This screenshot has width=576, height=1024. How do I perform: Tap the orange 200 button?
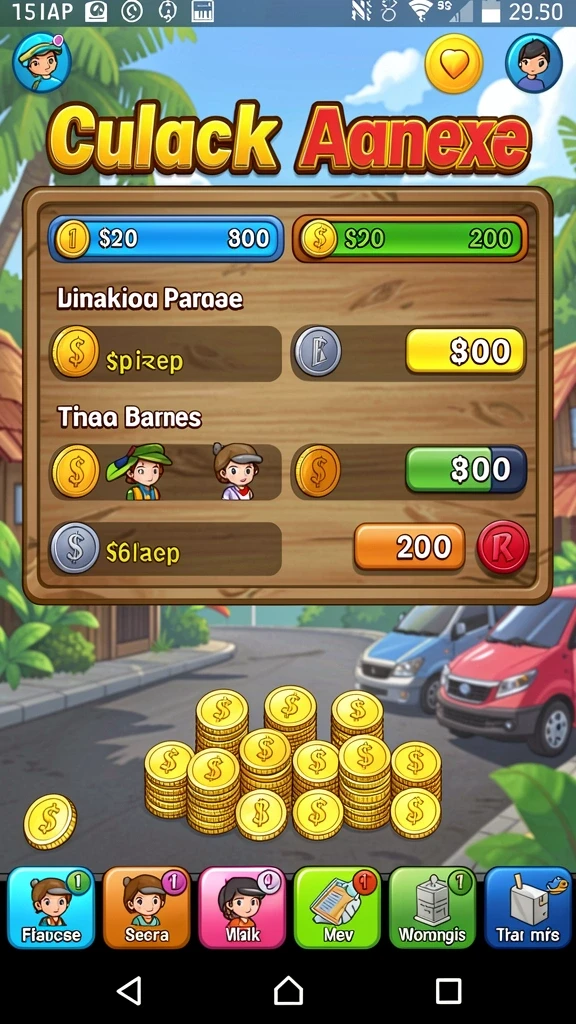pos(409,547)
